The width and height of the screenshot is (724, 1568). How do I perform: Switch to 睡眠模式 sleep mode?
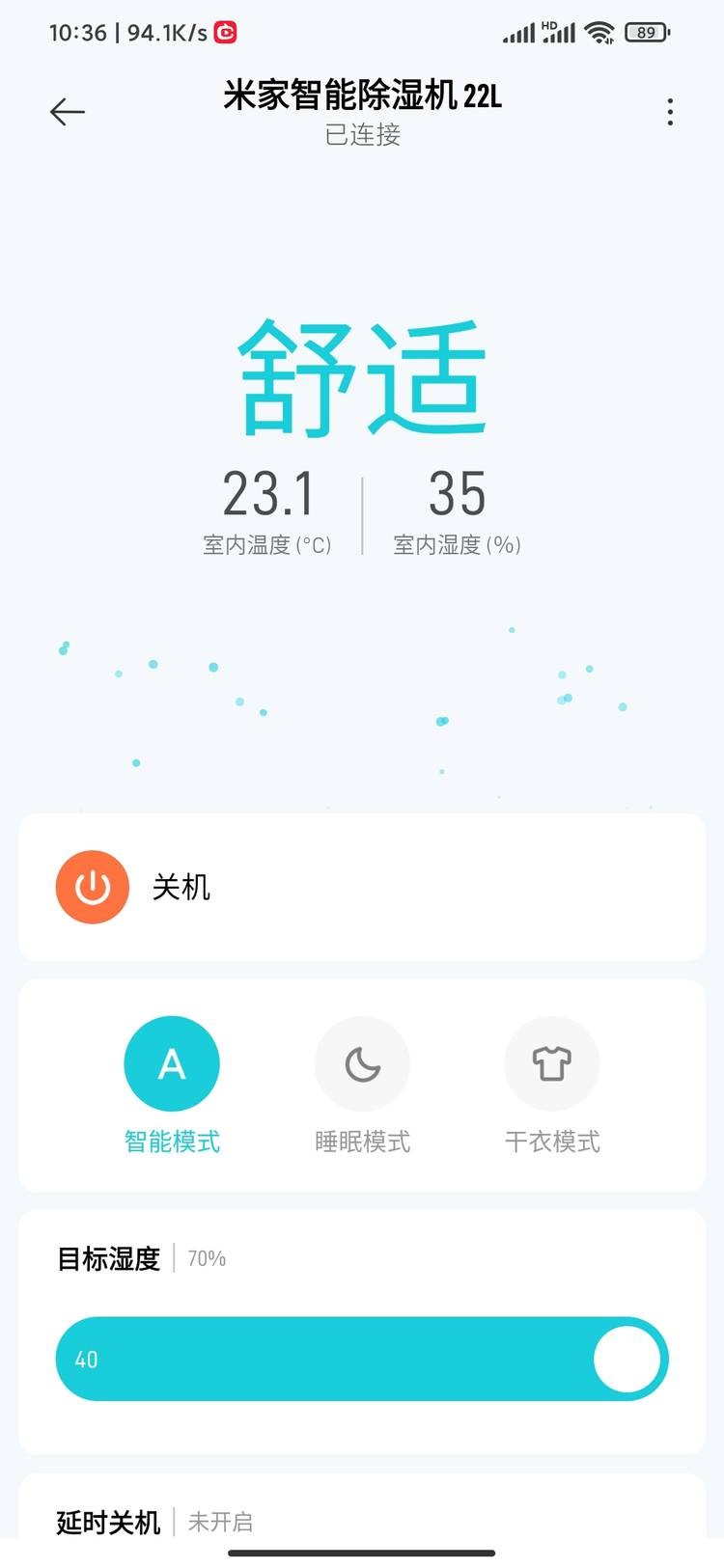pos(362,1063)
